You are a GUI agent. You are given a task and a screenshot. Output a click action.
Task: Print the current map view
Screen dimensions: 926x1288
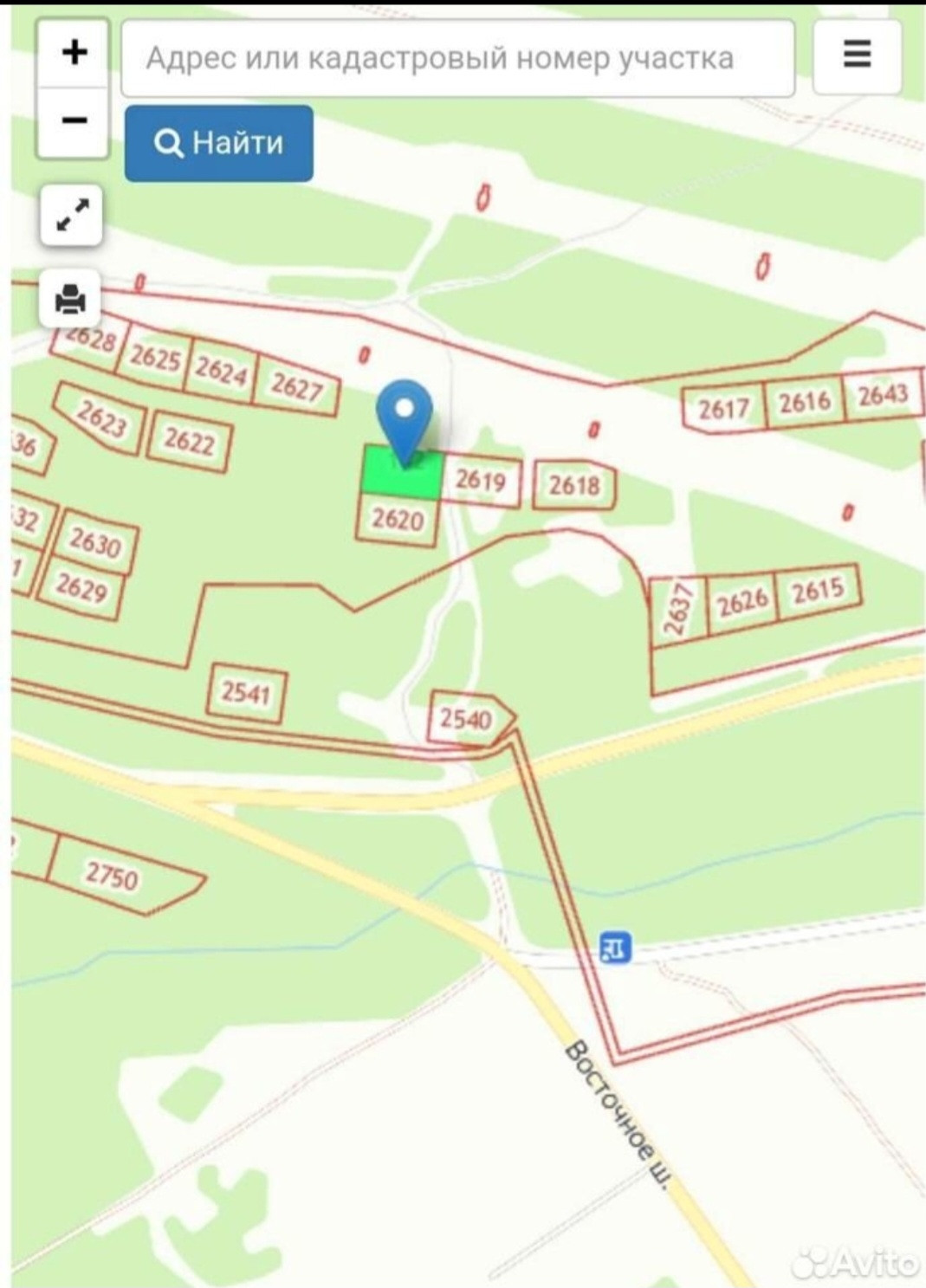click(71, 300)
